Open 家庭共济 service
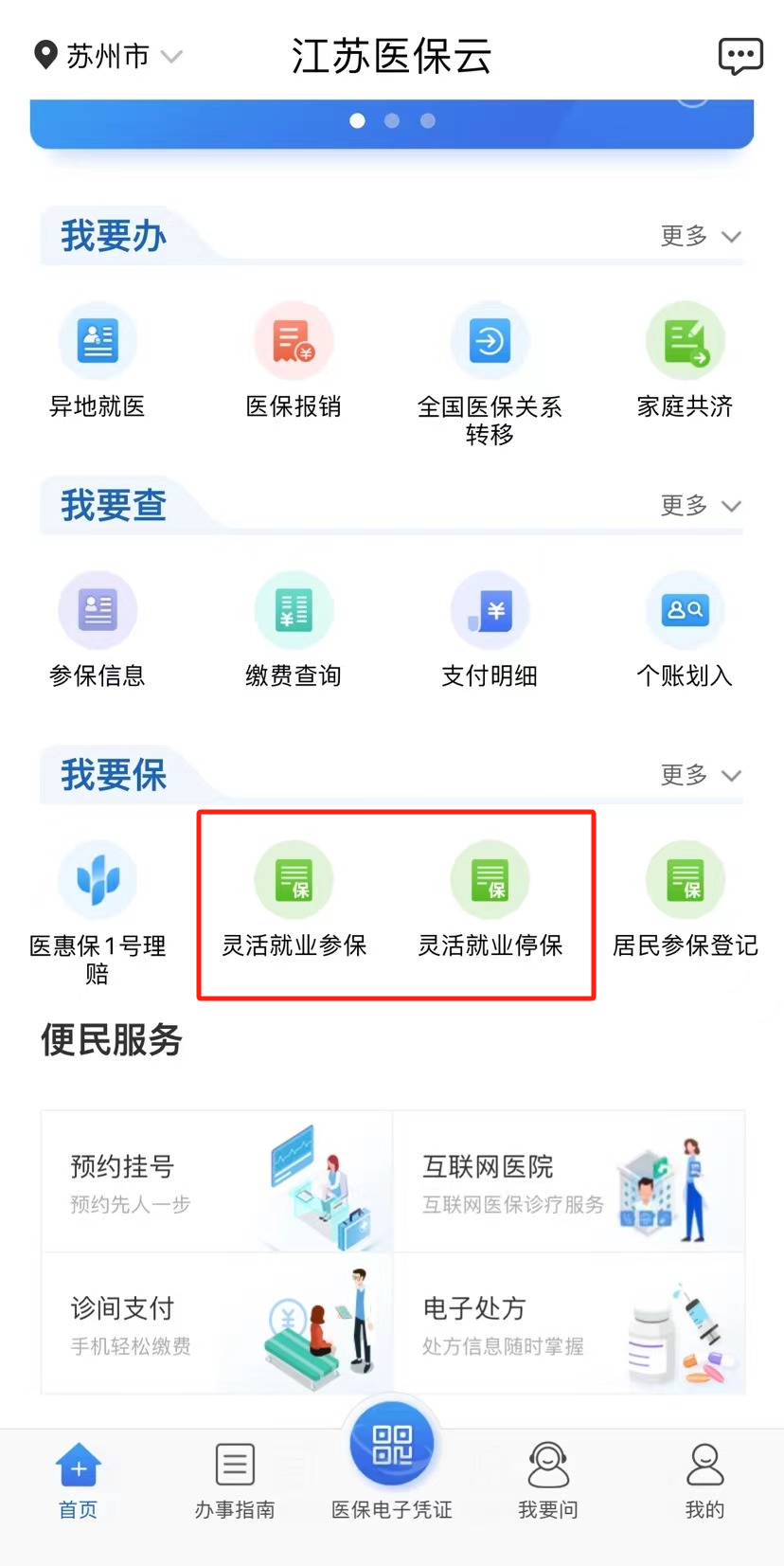The image size is (784, 1566). [685, 361]
